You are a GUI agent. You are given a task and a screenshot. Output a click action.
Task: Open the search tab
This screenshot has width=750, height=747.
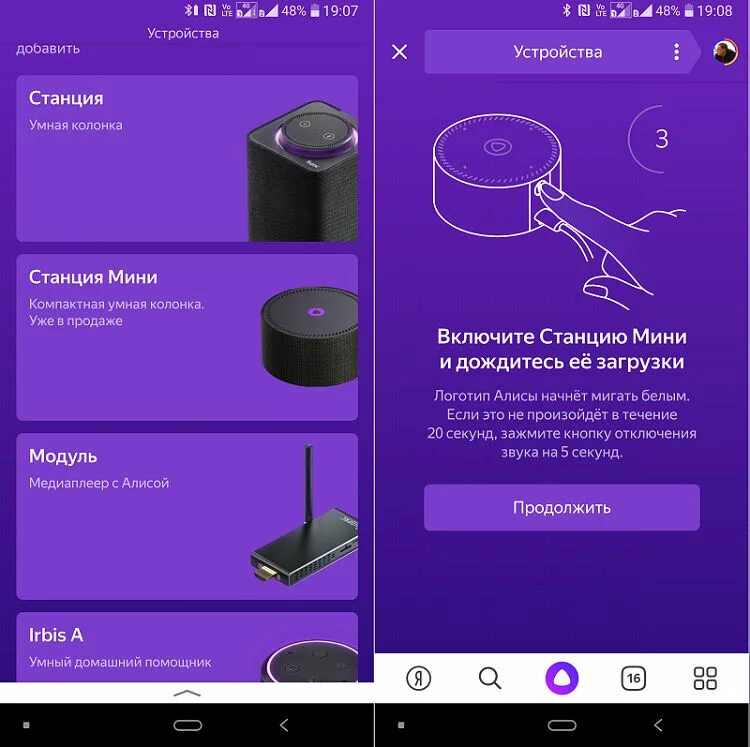tap(490, 679)
